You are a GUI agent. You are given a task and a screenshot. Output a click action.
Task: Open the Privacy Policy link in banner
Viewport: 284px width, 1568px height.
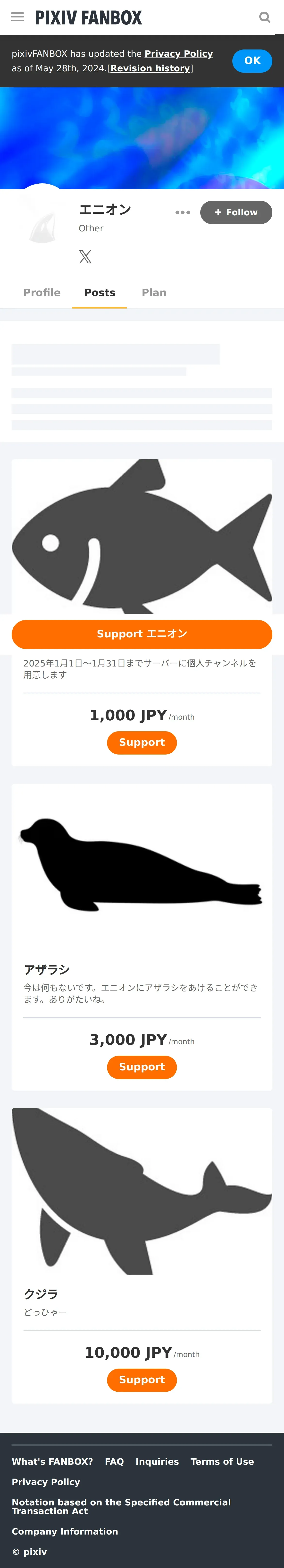[179, 54]
